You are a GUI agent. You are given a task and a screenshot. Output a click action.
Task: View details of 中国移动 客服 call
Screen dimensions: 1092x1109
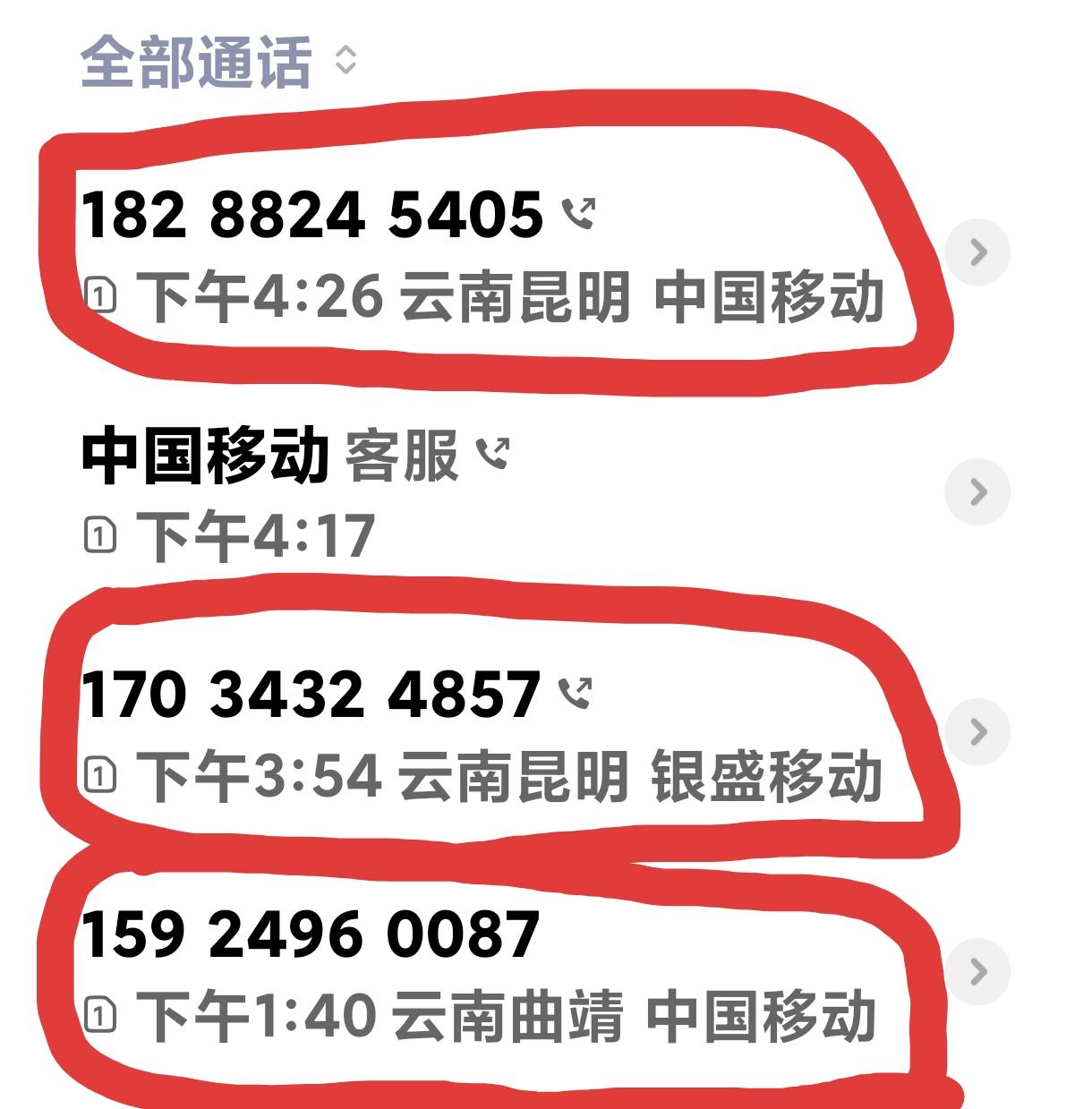point(977,491)
